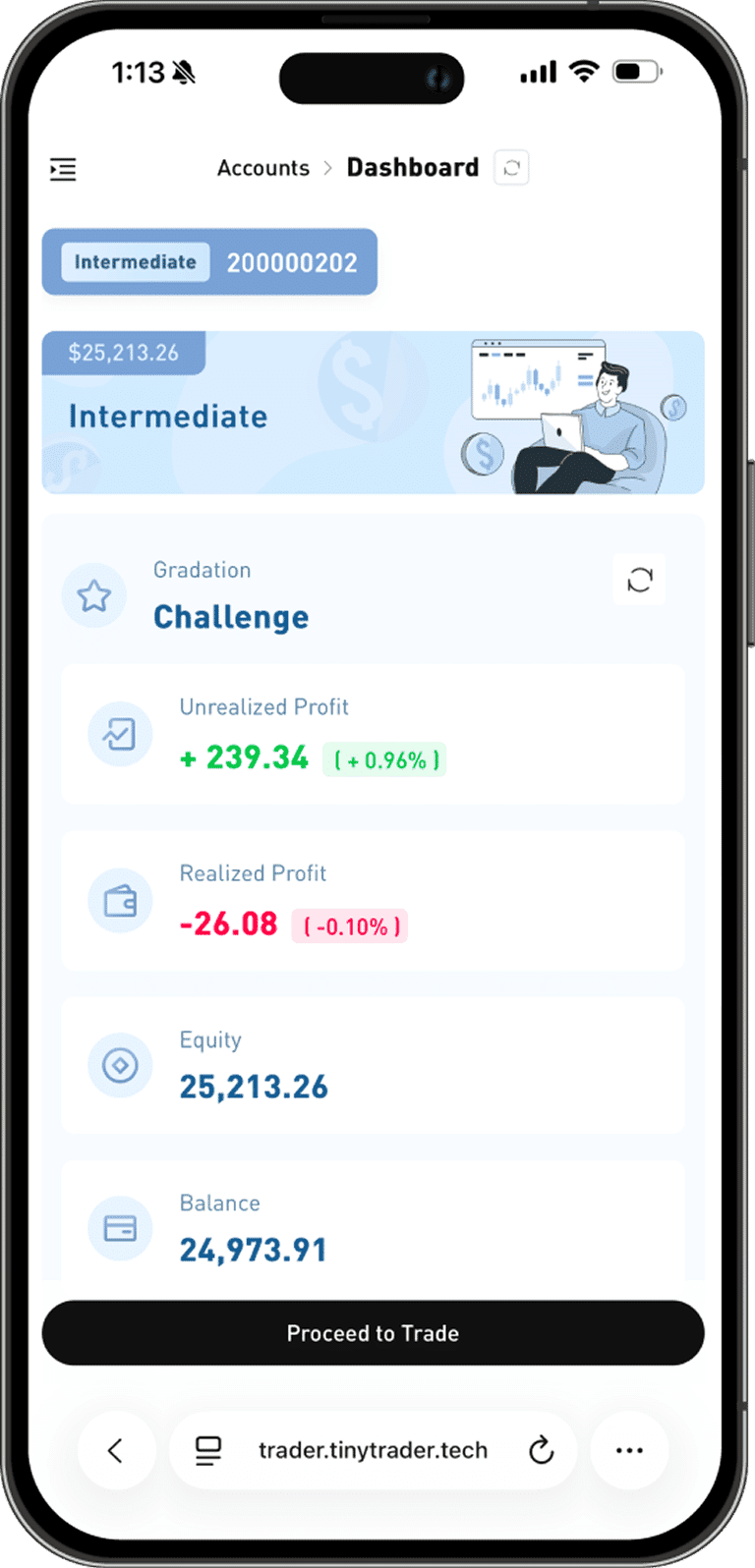This screenshot has width=755, height=1568.
Task: Refresh the Challenge gradation data
Action: point(639,580)
